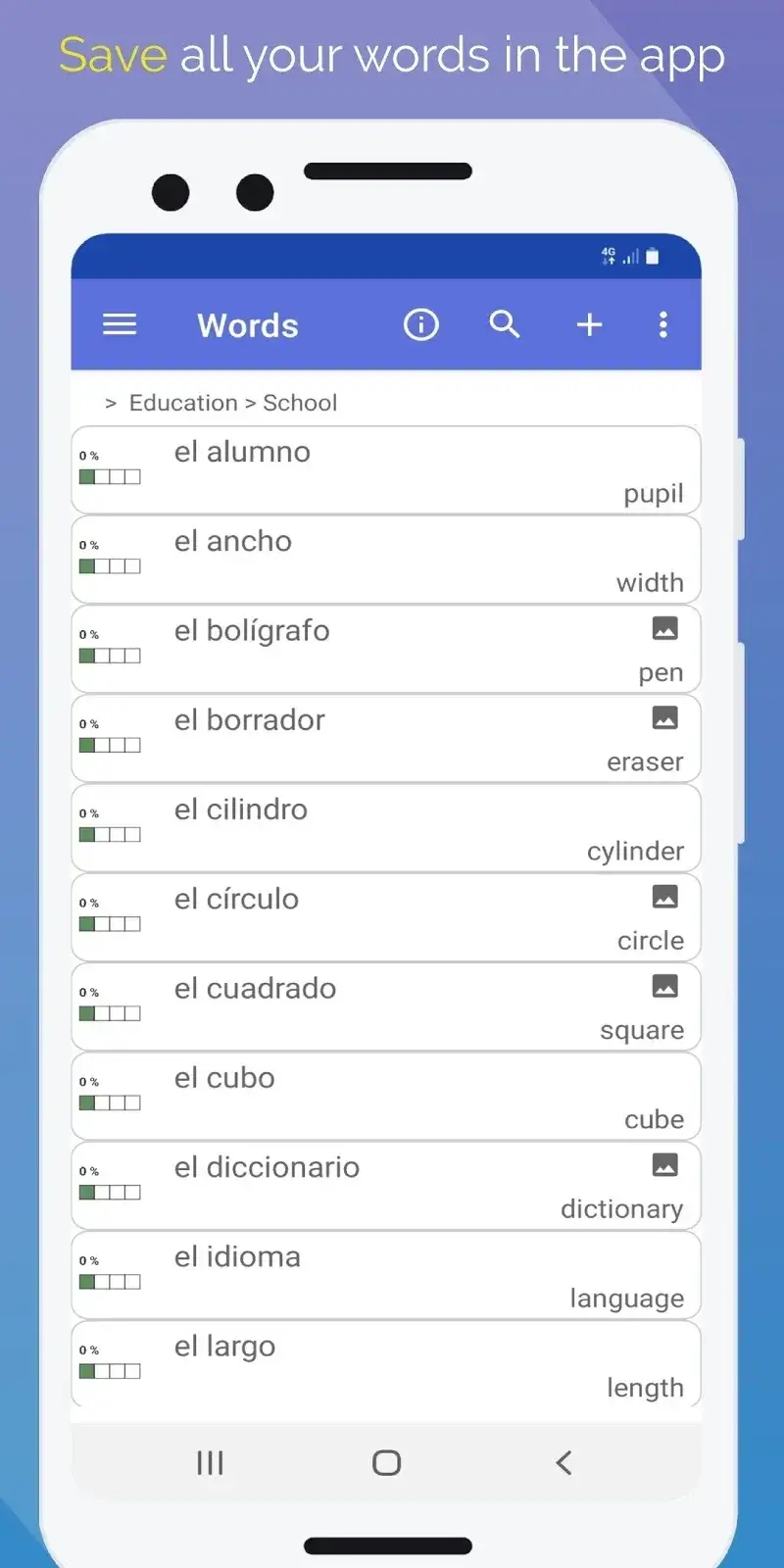Open the navigation drawer menu
This screenshot has width=784, height=1568.
pyautogui.click(x=120, y=324)
